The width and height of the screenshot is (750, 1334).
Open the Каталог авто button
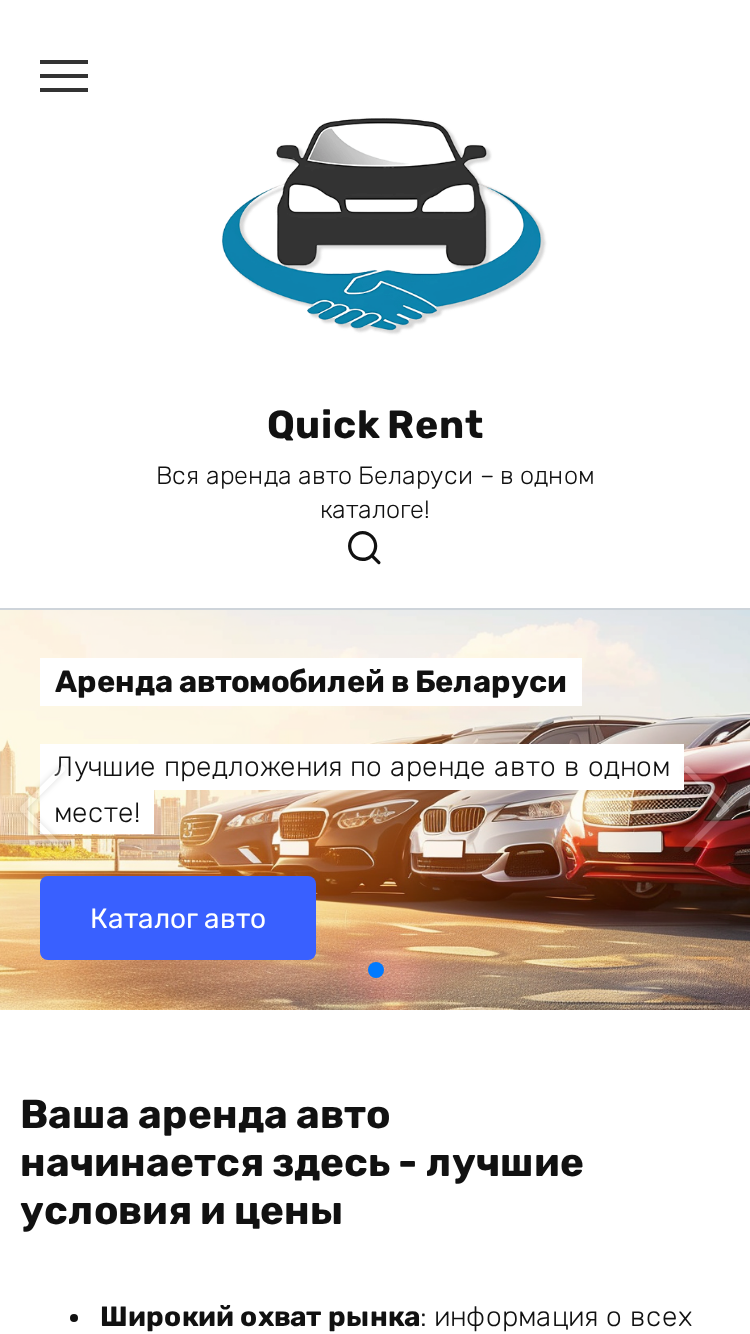(178, 918)
